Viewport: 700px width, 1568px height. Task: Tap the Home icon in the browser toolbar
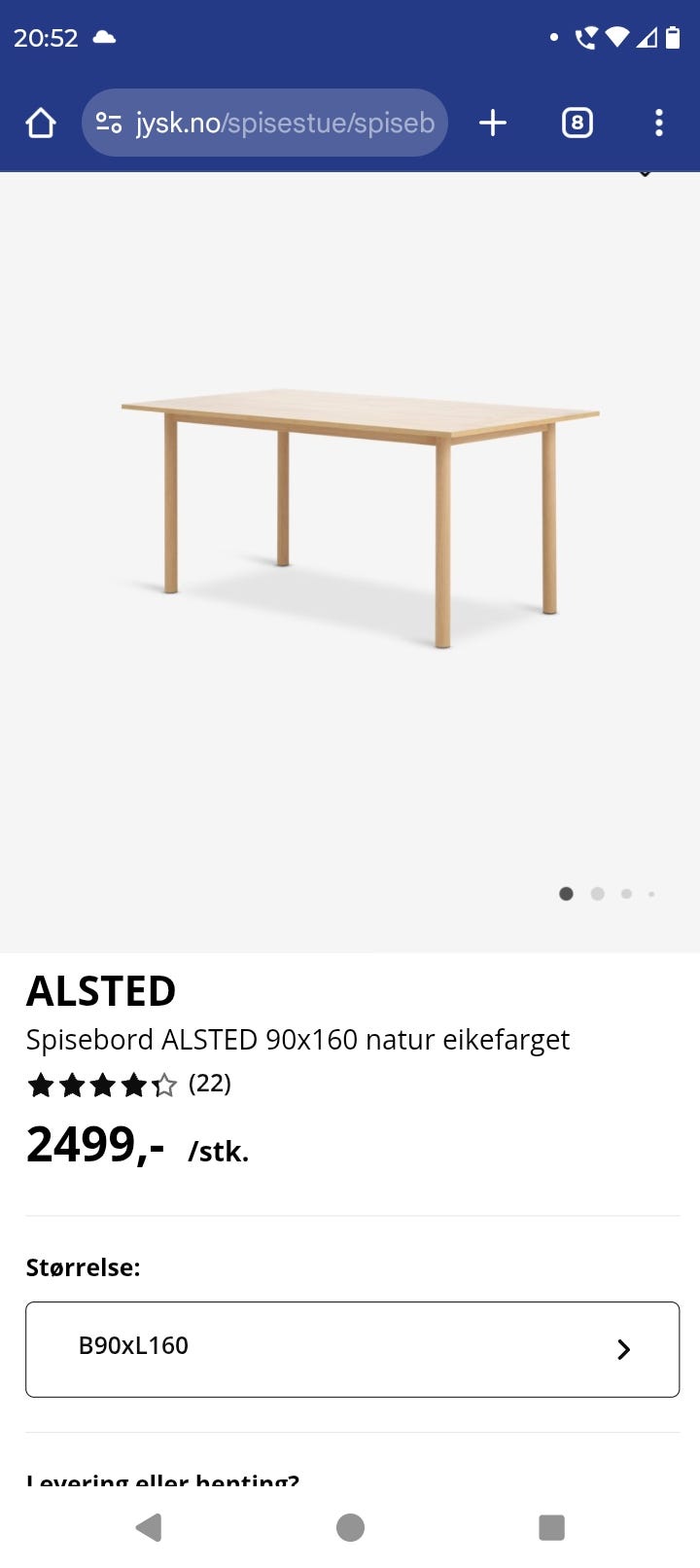40,123
